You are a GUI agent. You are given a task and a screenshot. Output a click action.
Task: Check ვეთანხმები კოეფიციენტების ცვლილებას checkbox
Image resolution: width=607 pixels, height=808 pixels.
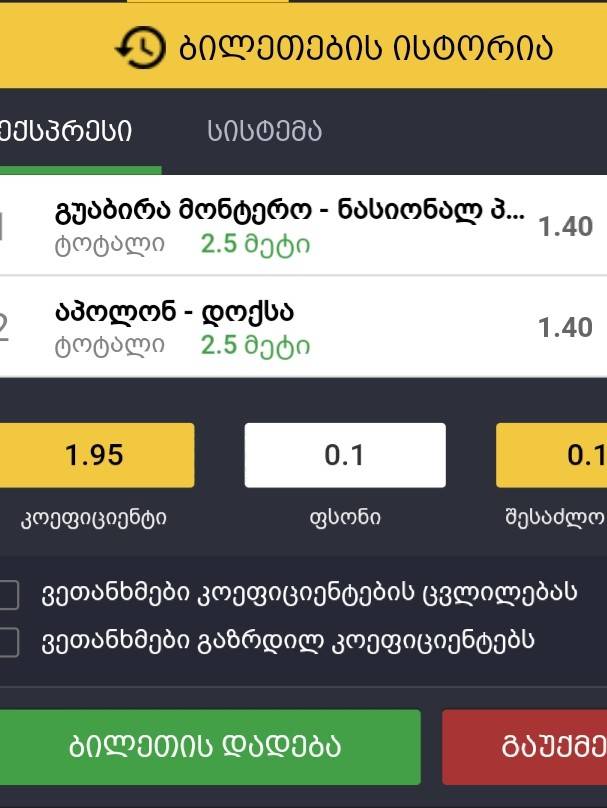8,595
